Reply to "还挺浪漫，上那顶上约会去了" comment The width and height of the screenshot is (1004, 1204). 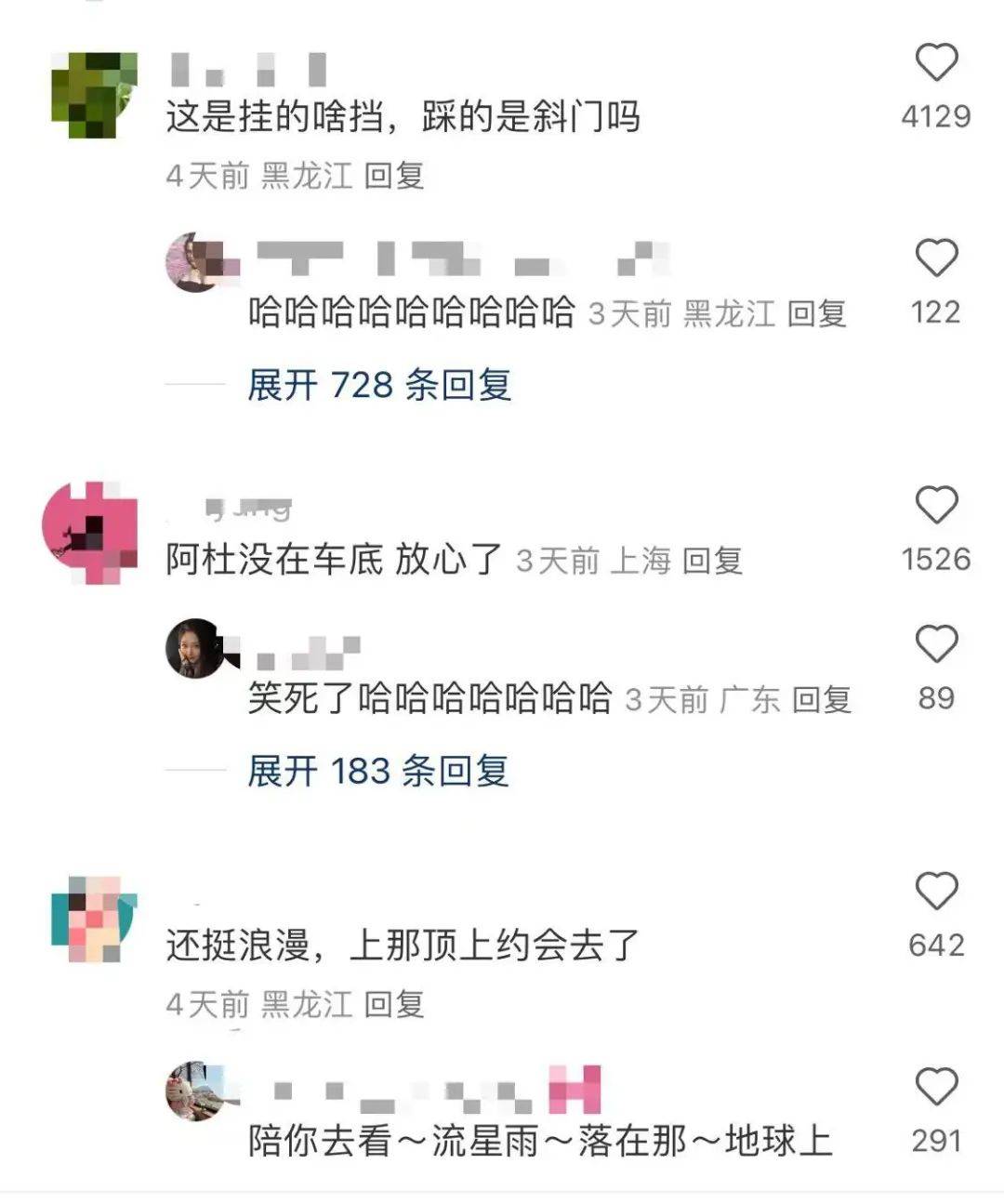point(394,1005)
